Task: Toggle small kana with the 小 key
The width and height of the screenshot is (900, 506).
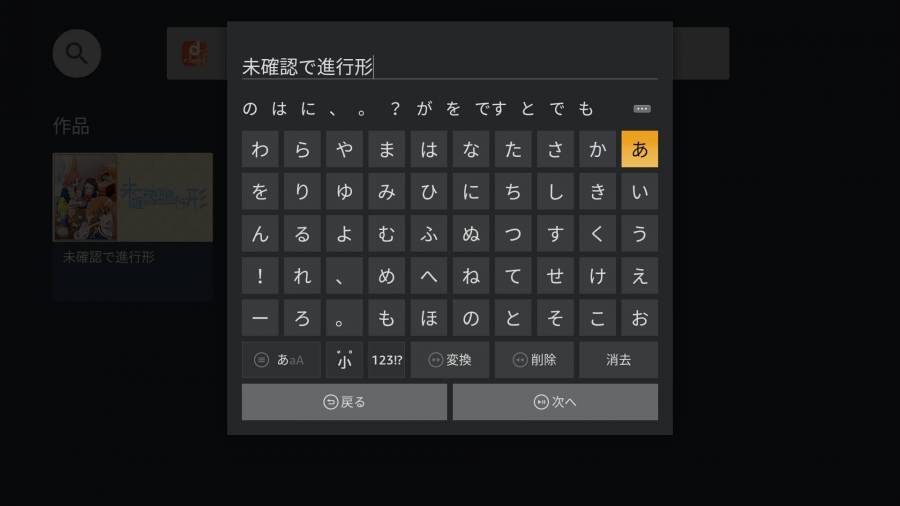Action: point(344,360)
